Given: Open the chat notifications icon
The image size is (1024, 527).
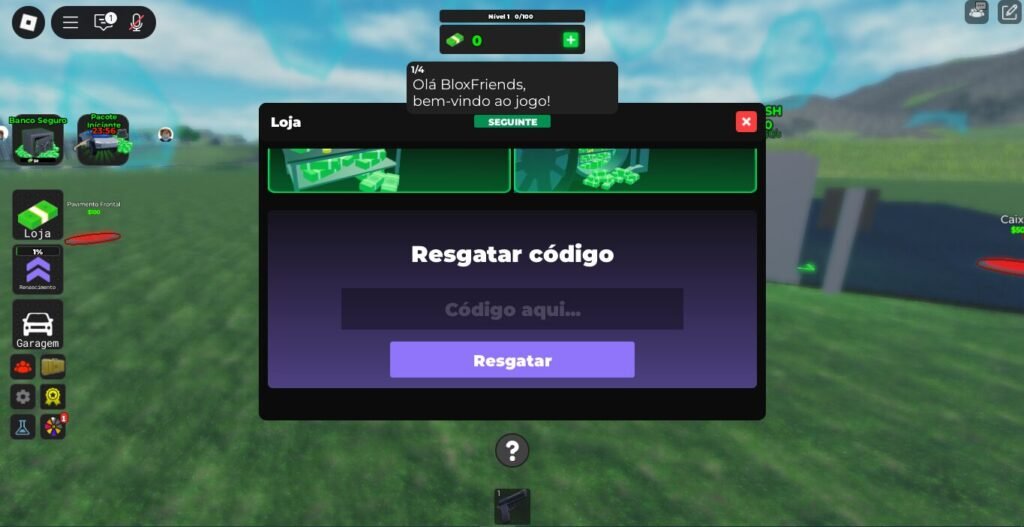Looking at the screenshot, I should click(103, 22).
